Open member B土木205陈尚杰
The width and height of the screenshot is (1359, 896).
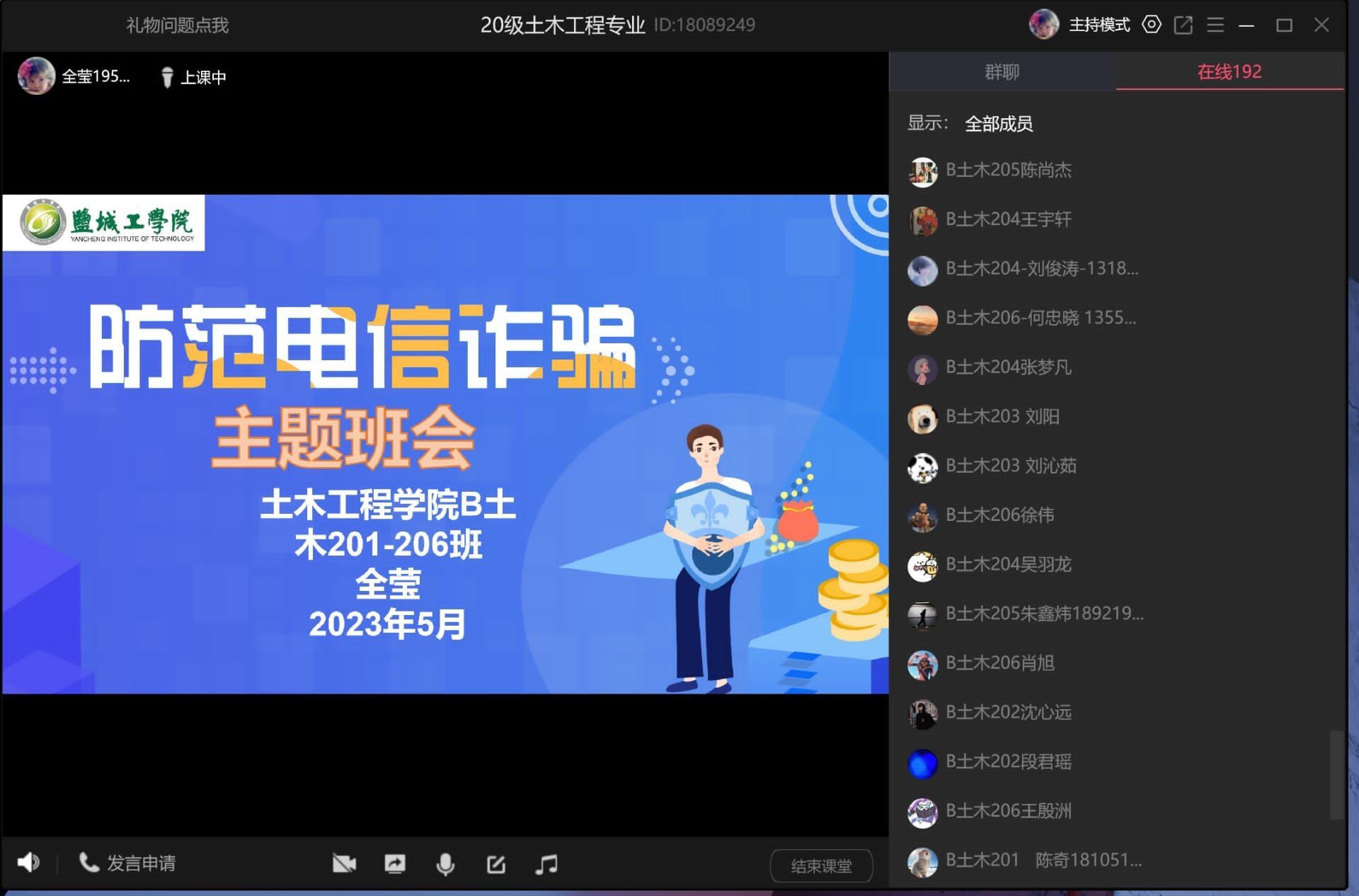point(1008,170)
